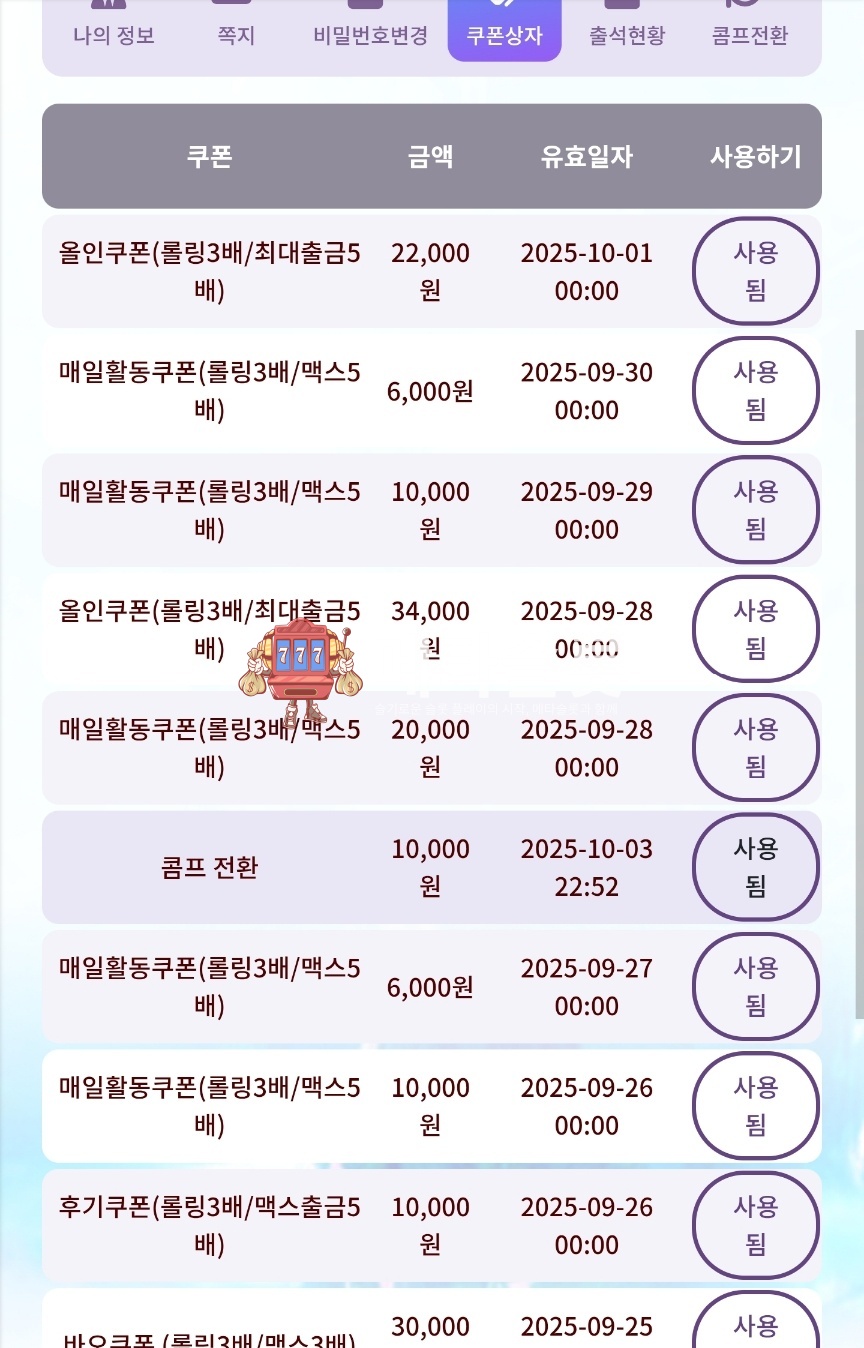Tap 사용됨 for the 2025-09-29 coupon
The width and height of the screenshot is (864, 1348).
(x=755, y=510)
